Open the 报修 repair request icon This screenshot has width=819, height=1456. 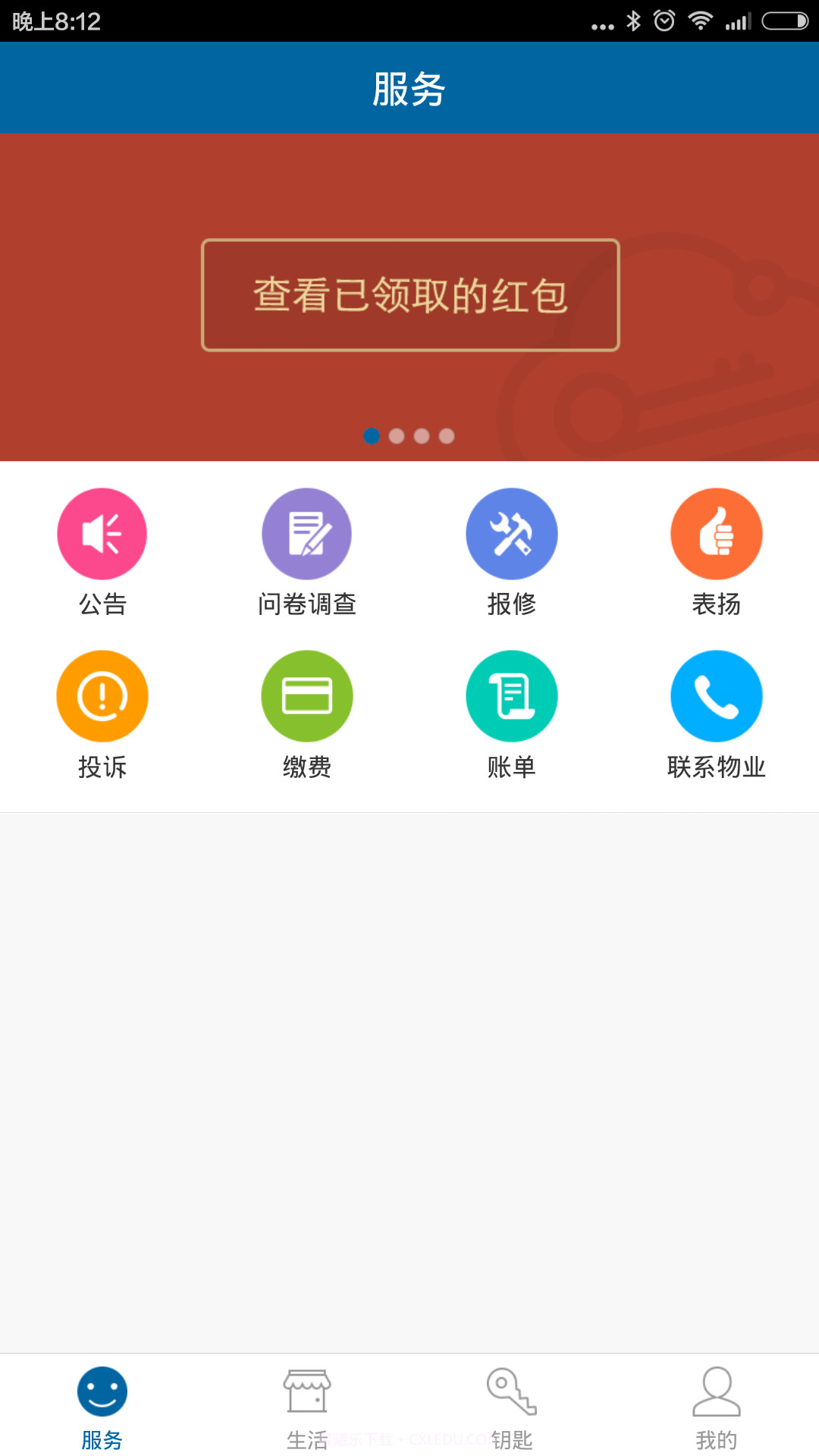tap(512, 533)
